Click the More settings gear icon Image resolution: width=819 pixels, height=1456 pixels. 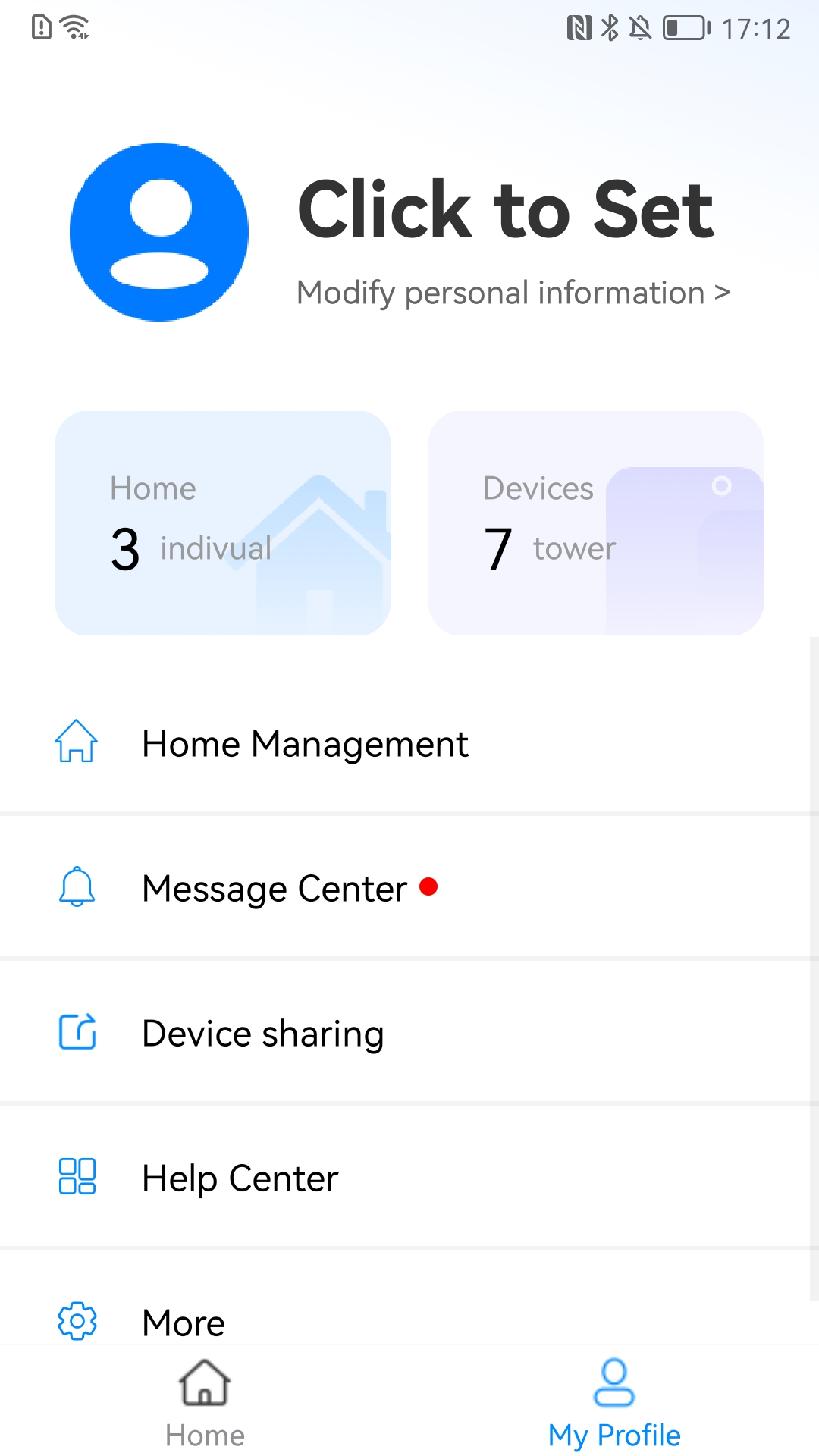[x=75, y=1319]
